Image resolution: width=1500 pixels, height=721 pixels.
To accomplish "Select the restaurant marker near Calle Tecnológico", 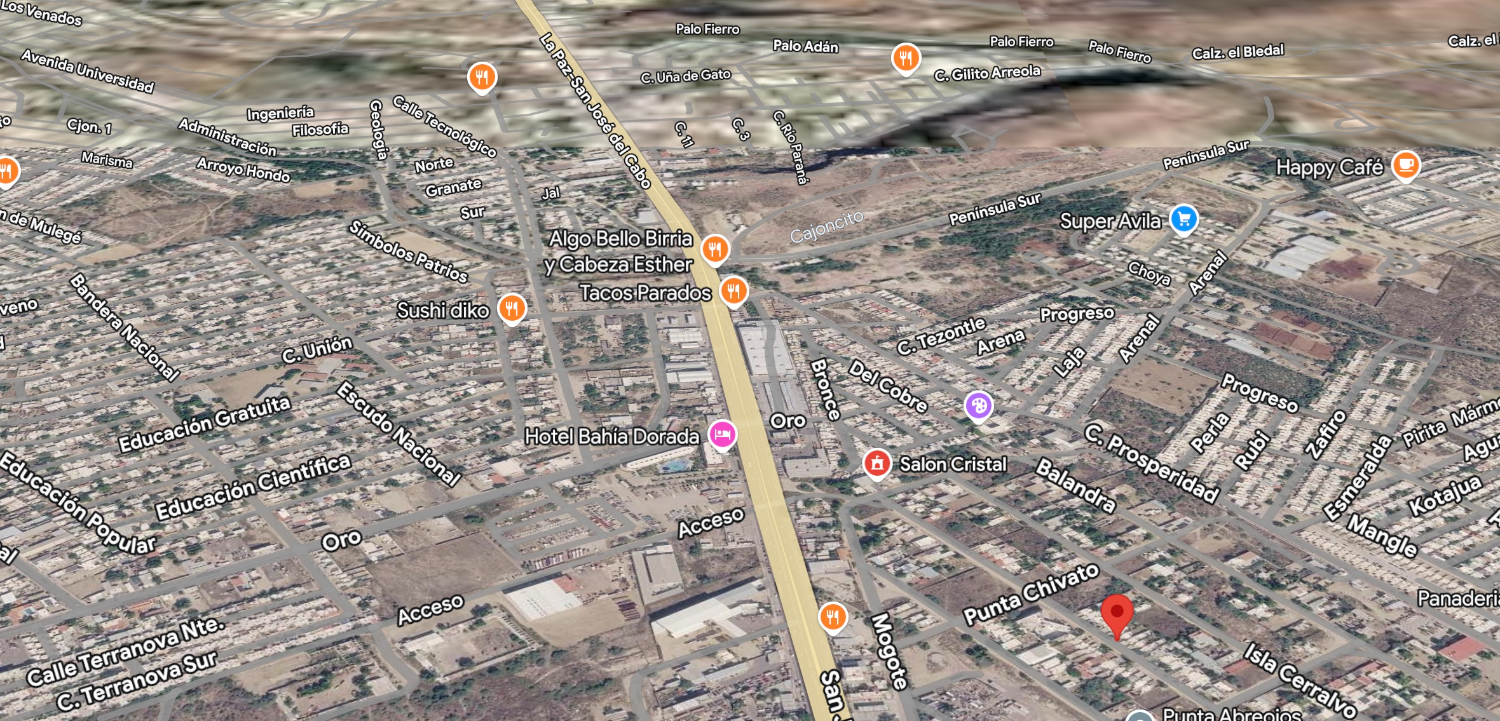I will tap(482, 76).
